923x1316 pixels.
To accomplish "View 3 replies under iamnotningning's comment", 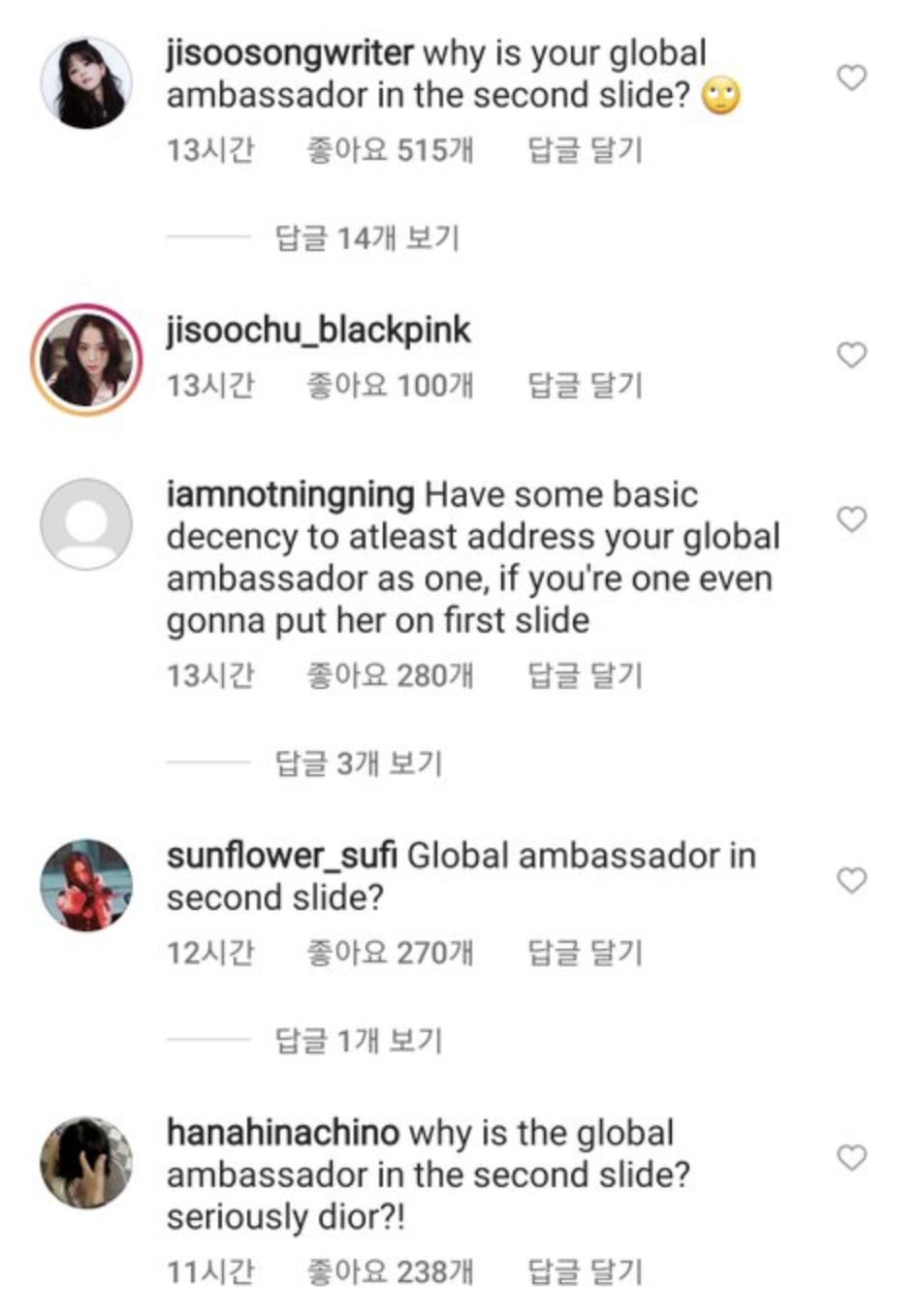I will [359, 764].
